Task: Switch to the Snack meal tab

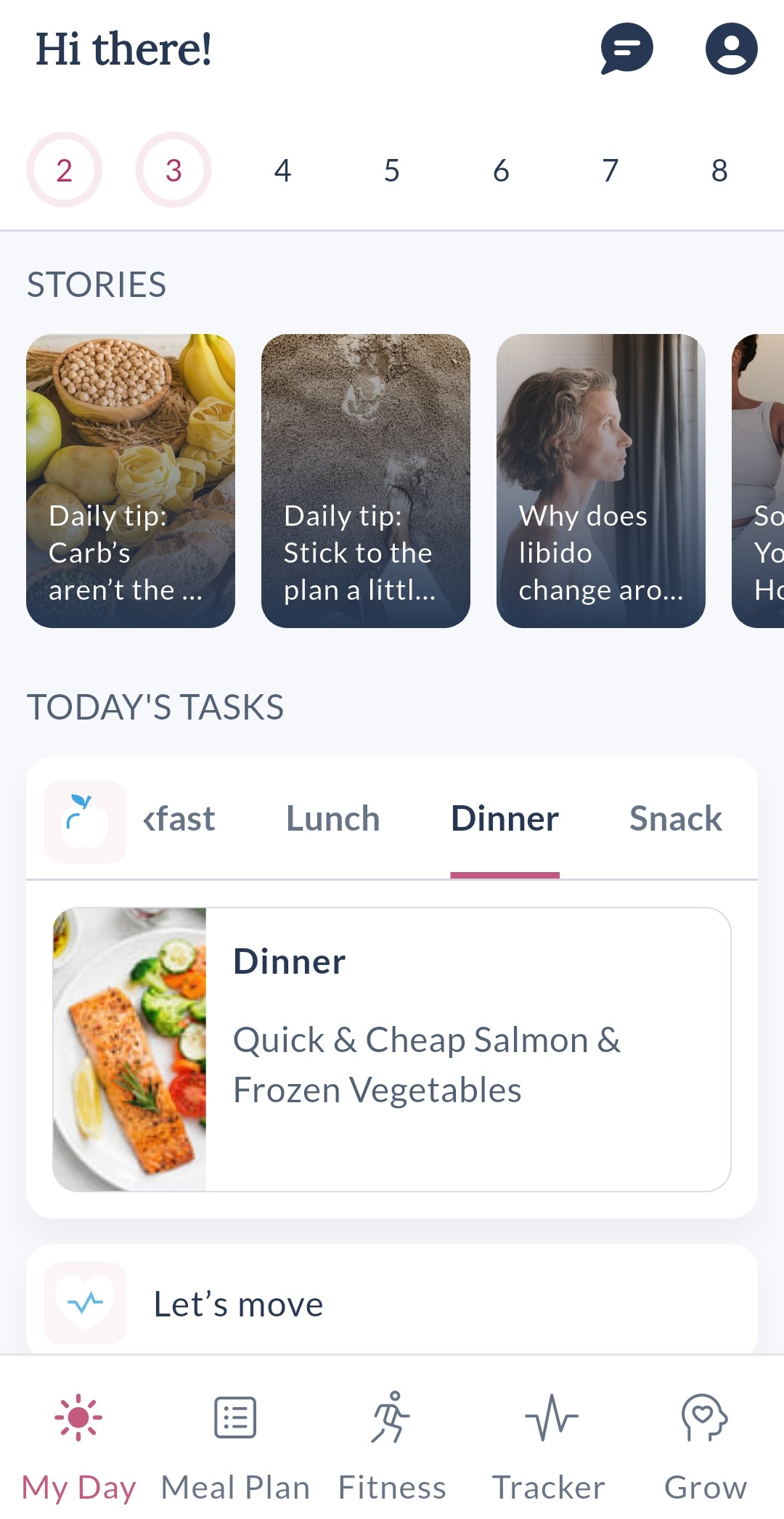Action: coord(676,819)
